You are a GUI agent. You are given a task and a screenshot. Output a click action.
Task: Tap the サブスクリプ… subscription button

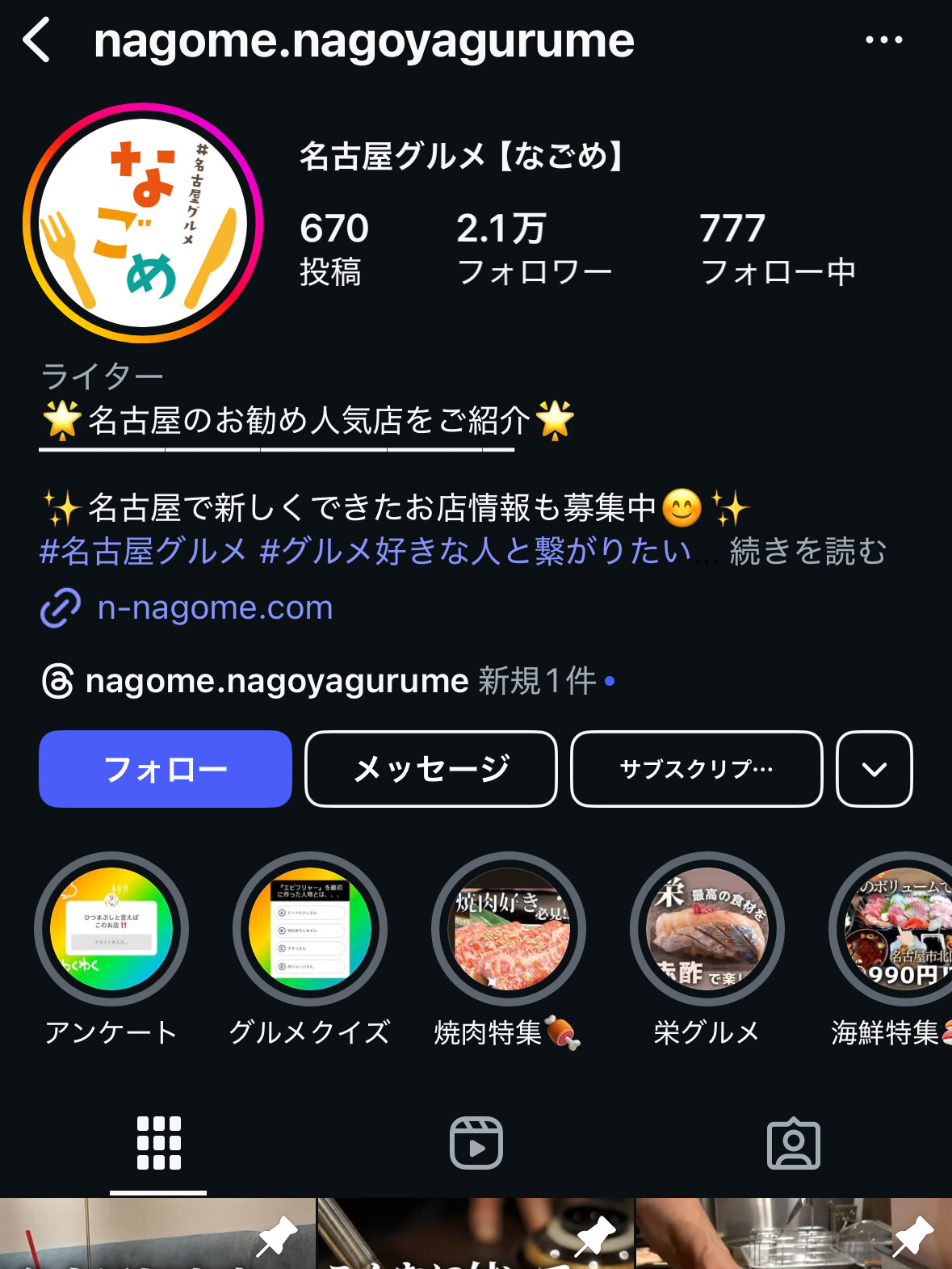[x=696, y=769]
